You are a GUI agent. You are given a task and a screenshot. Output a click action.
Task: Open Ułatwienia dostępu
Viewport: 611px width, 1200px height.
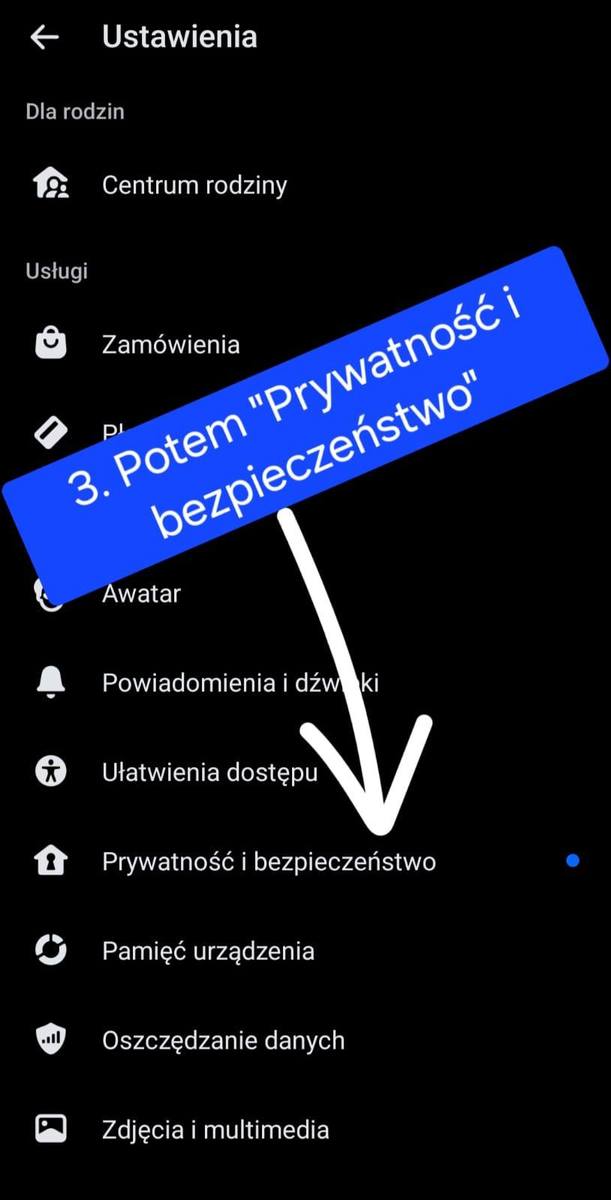[x=209, y=772]
